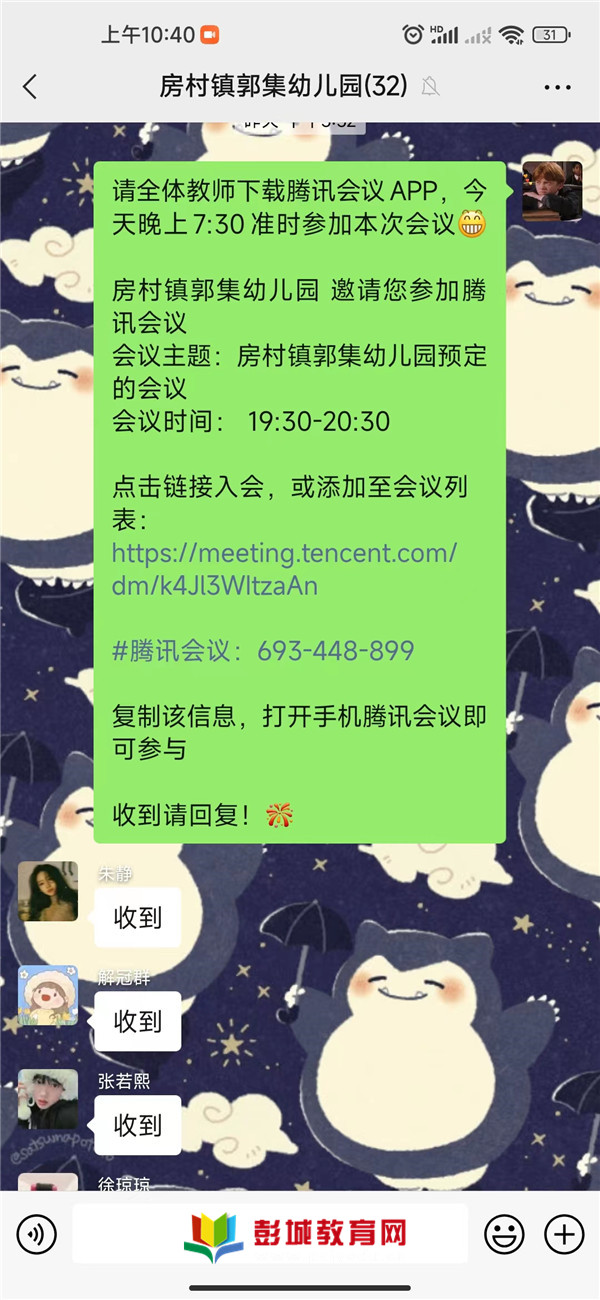The image size is (600, 1300).
Task: Open the meeting.tencent.com meeting link
Action: 284,568
